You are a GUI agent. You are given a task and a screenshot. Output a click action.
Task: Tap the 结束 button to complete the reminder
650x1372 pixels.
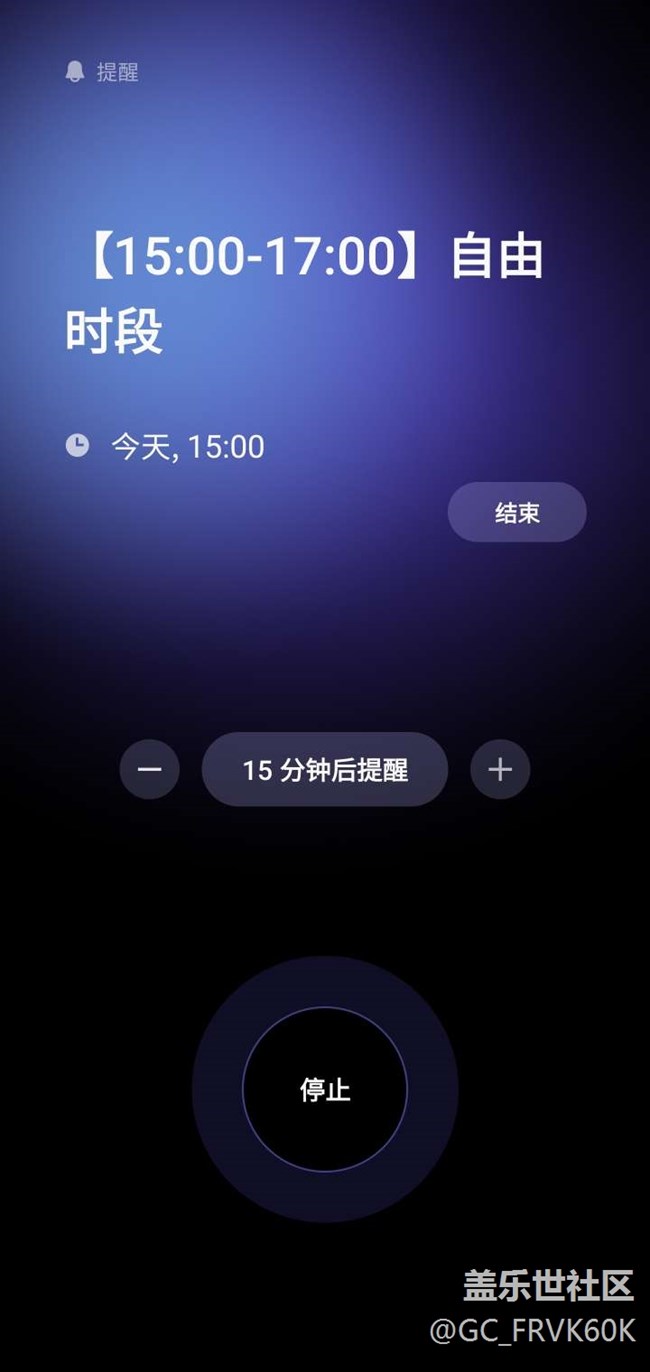click(x=516, y=513)
